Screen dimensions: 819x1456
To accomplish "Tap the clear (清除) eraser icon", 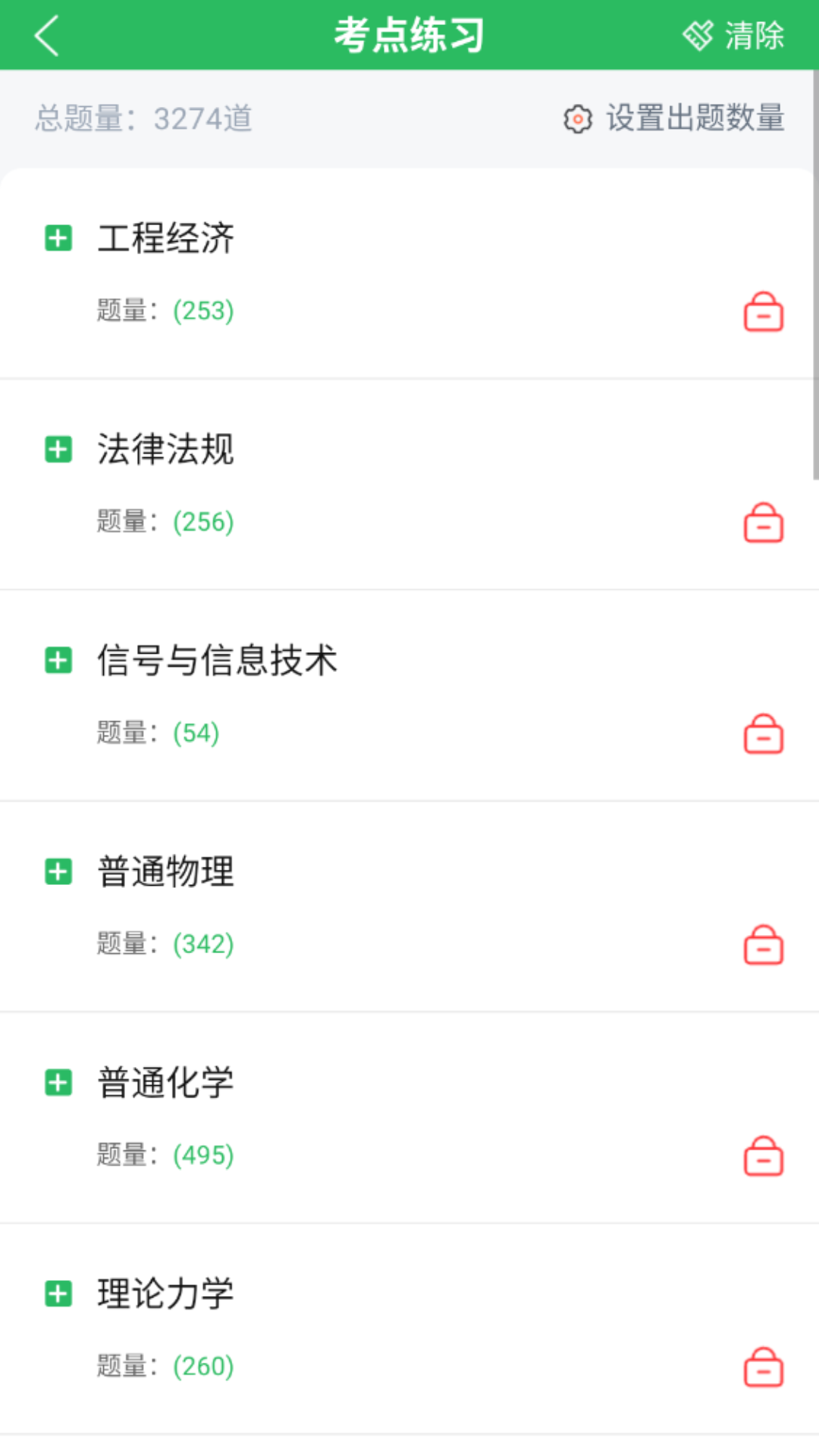I will pyautogui.click(x=698, y=34).
